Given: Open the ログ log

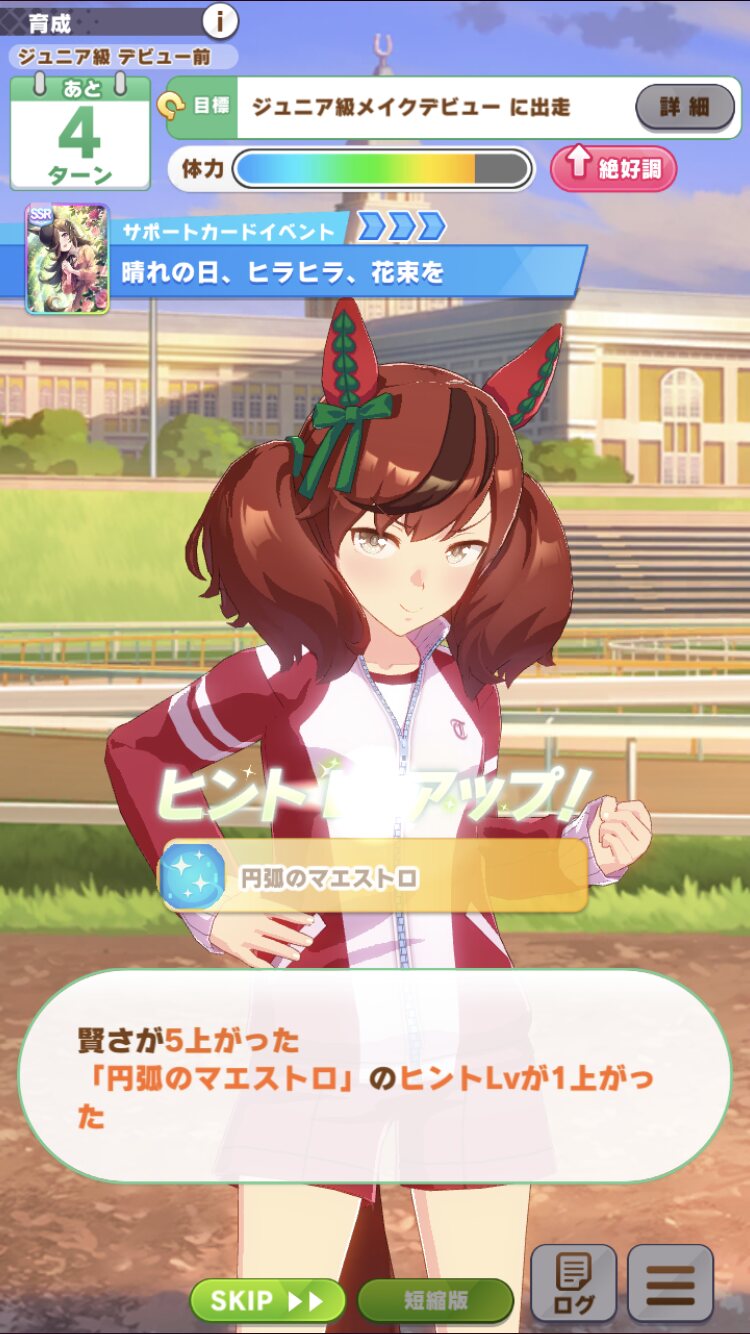Looking at the screenshot, I should (x=573, y=1283).
